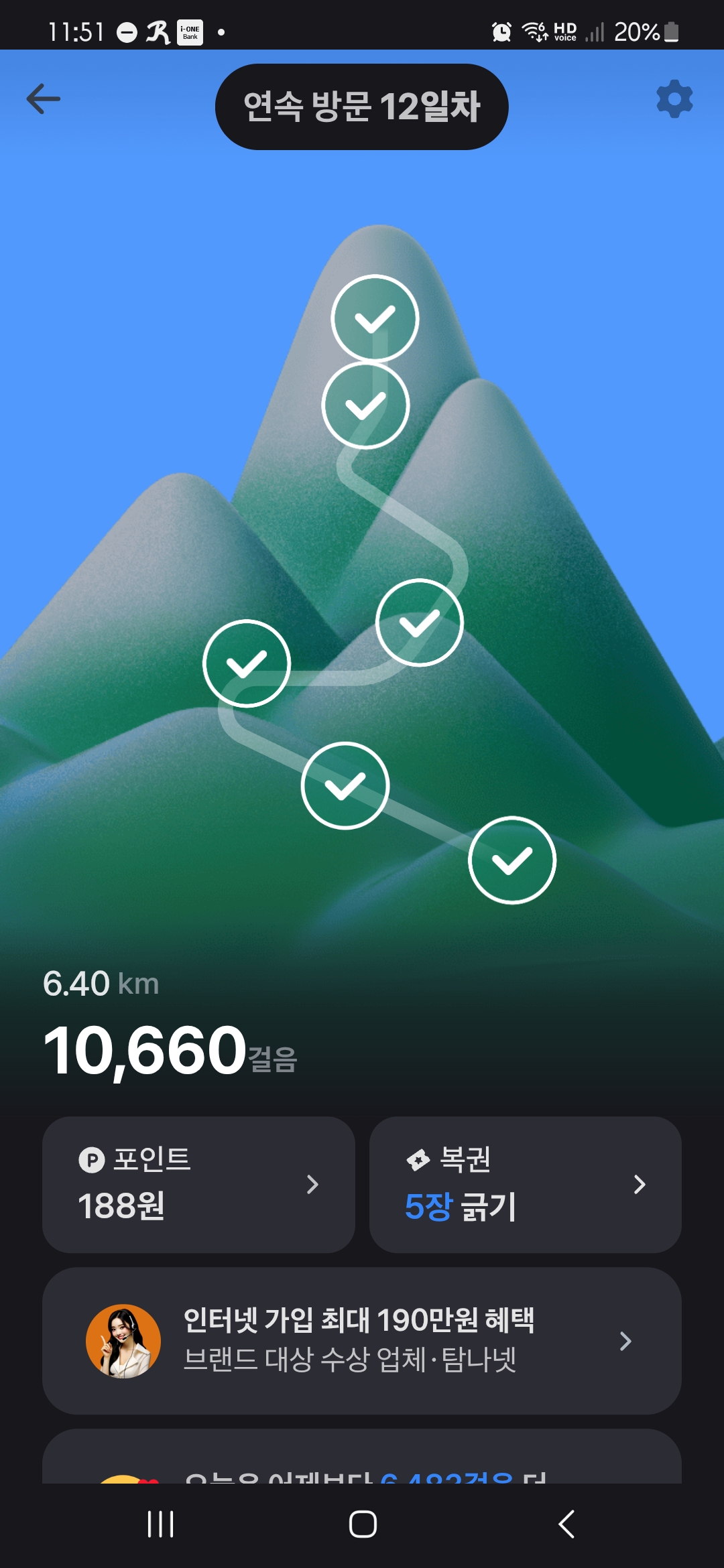This screenshot has height=1568, width=724.
Task: Tap the 연속 방문 12일차 badge
Action: 361,107
